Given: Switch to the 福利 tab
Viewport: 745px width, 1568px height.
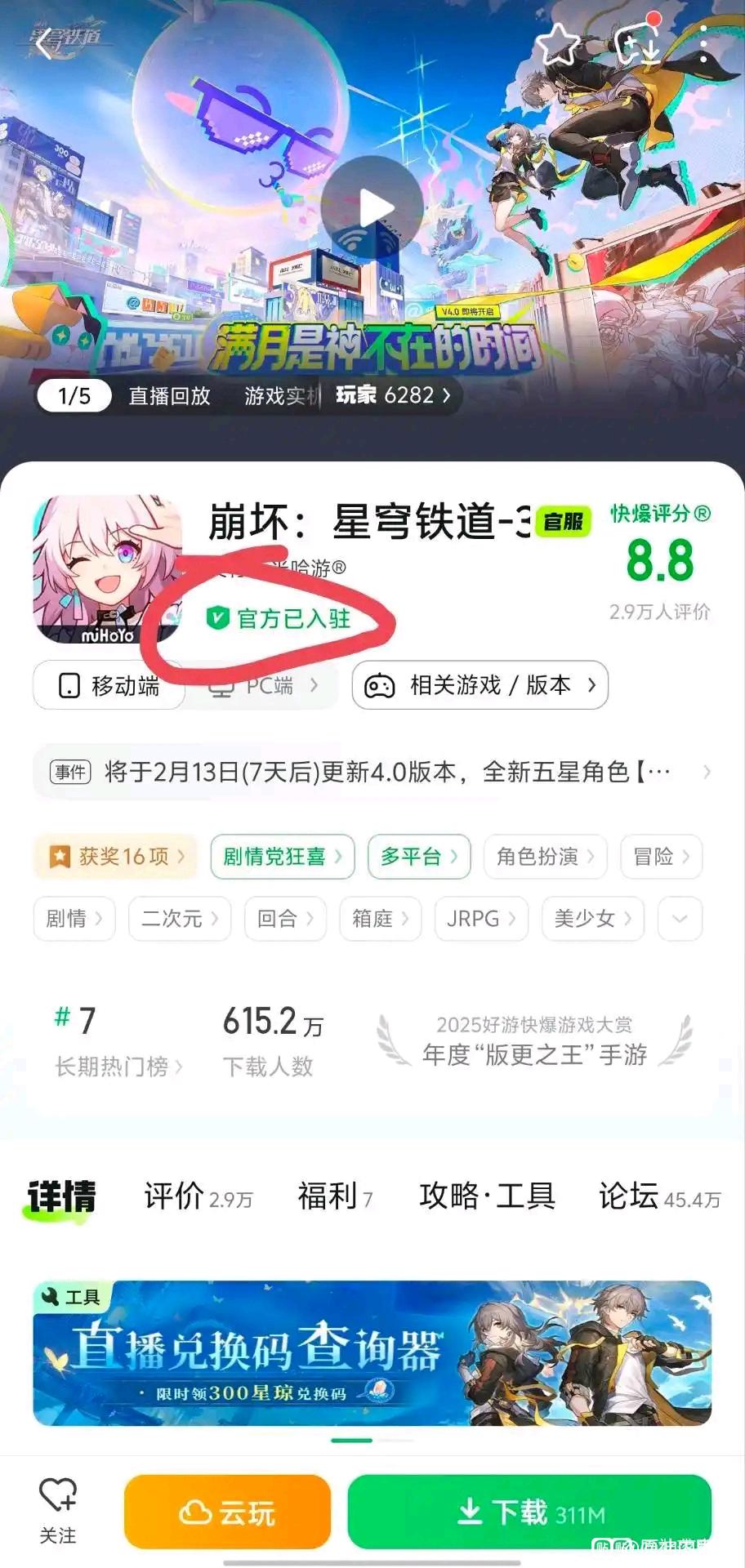Looking at the screenshot, I should [x=334, y=1196].
